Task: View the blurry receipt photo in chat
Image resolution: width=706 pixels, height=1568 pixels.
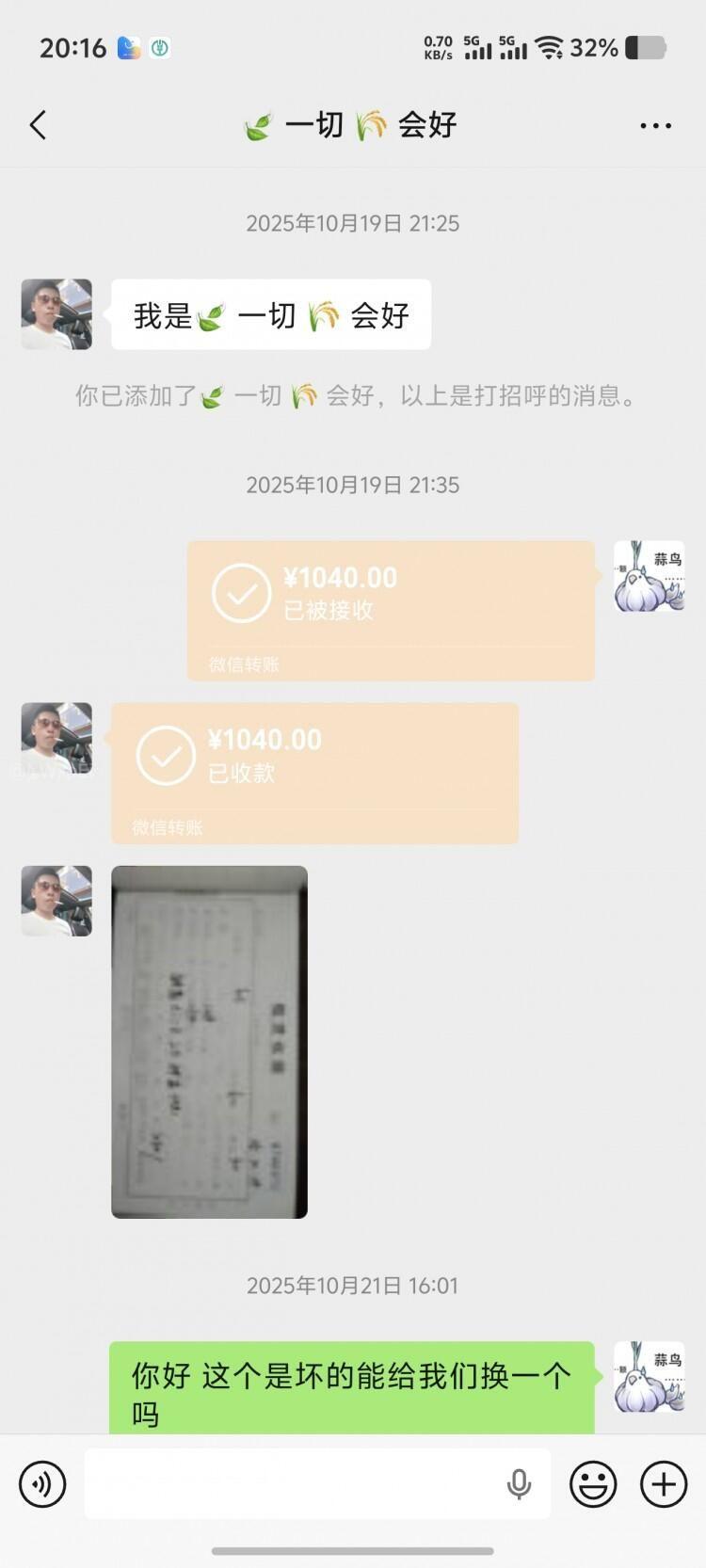Action: pos(209,1041)
